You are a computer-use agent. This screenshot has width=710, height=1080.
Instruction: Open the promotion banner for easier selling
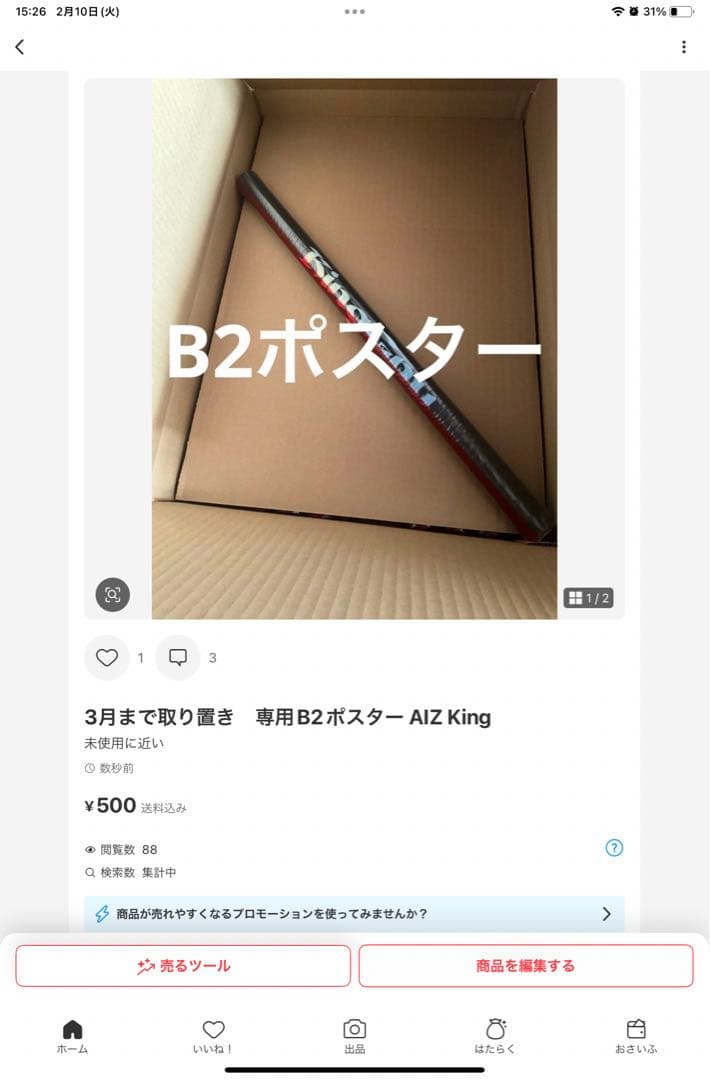click(x=354, y=913)
